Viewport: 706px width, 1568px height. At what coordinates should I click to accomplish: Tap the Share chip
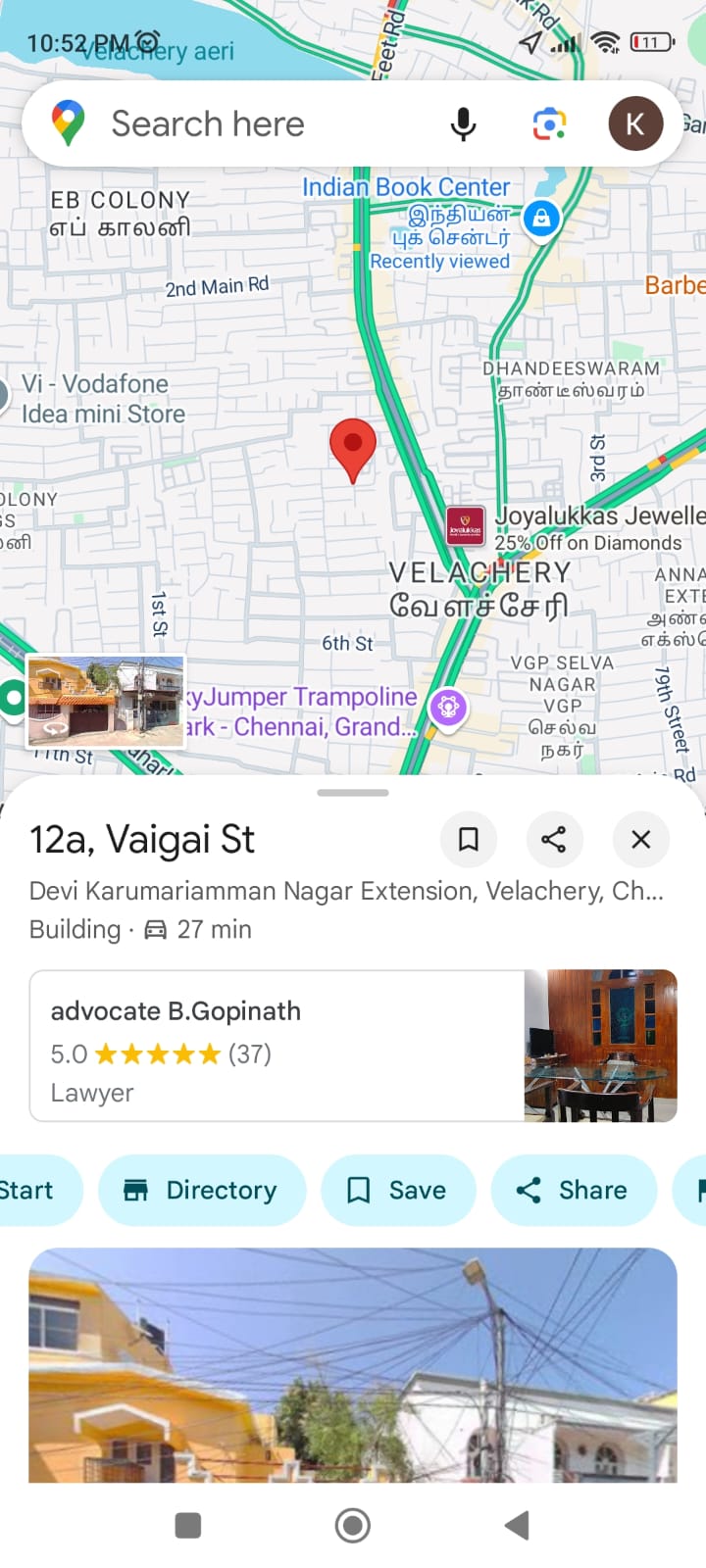pyautogui.click(x=574, y=1190)
